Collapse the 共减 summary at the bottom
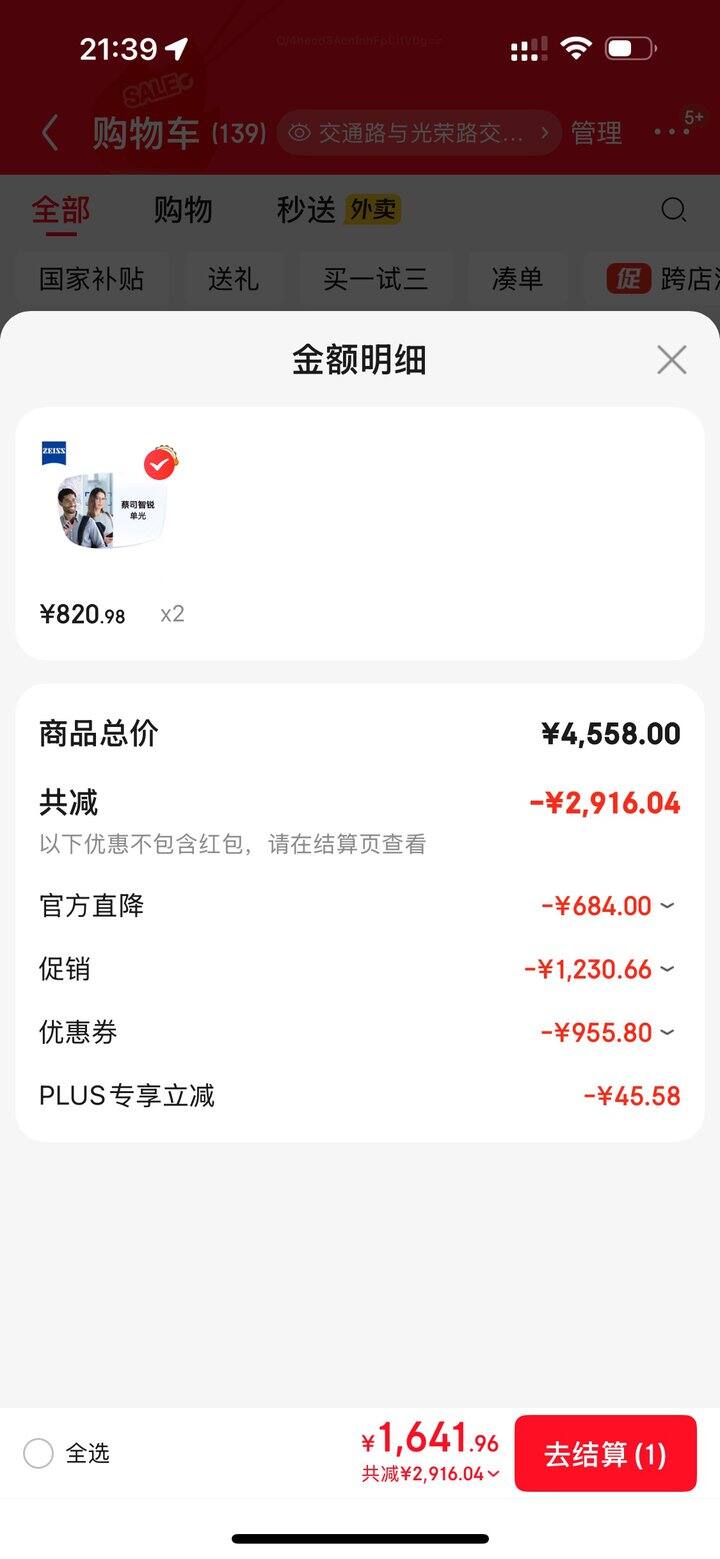This screenshot has height=1559, width=720. point(430,1474)
